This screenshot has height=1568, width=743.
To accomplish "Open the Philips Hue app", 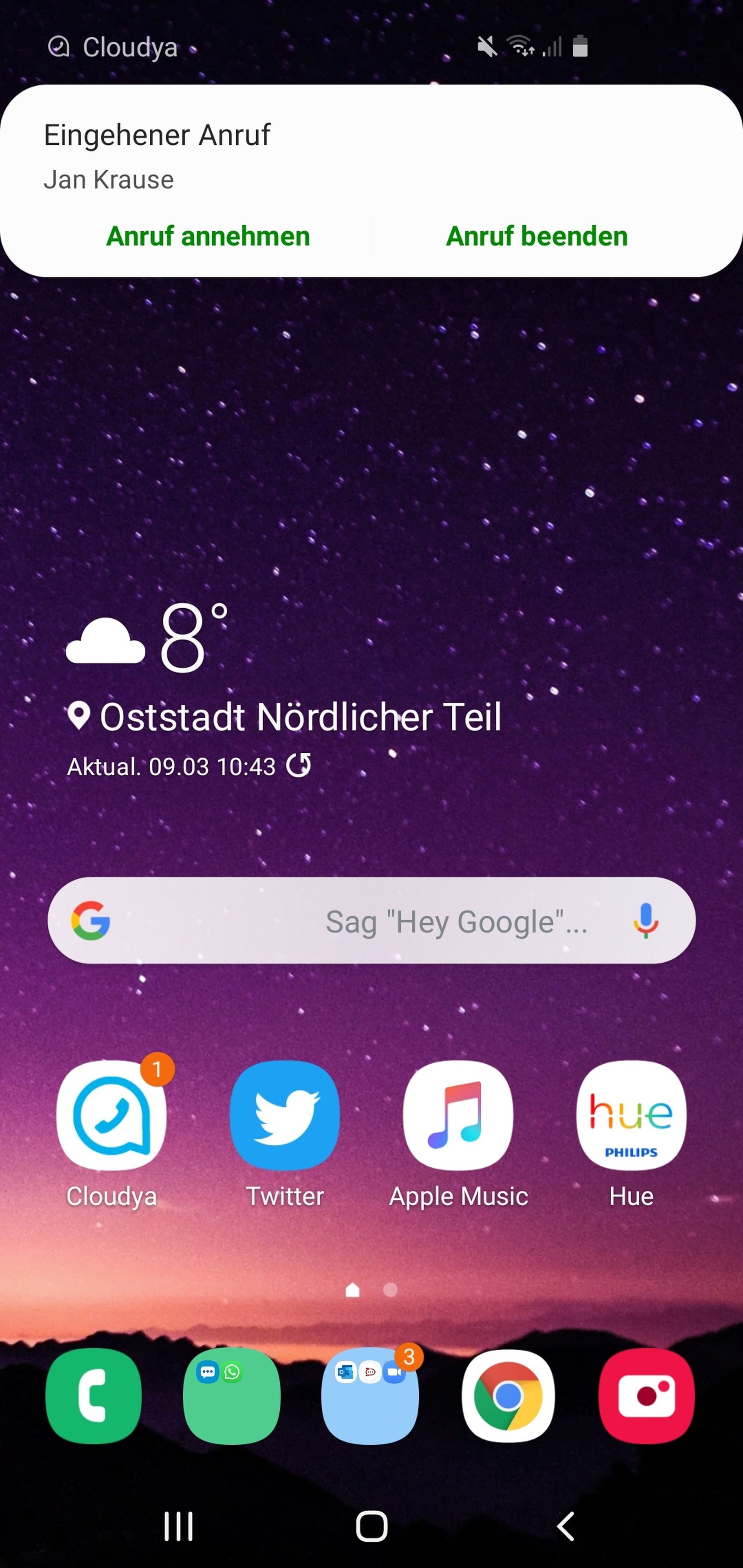I will pos(631,1115).
